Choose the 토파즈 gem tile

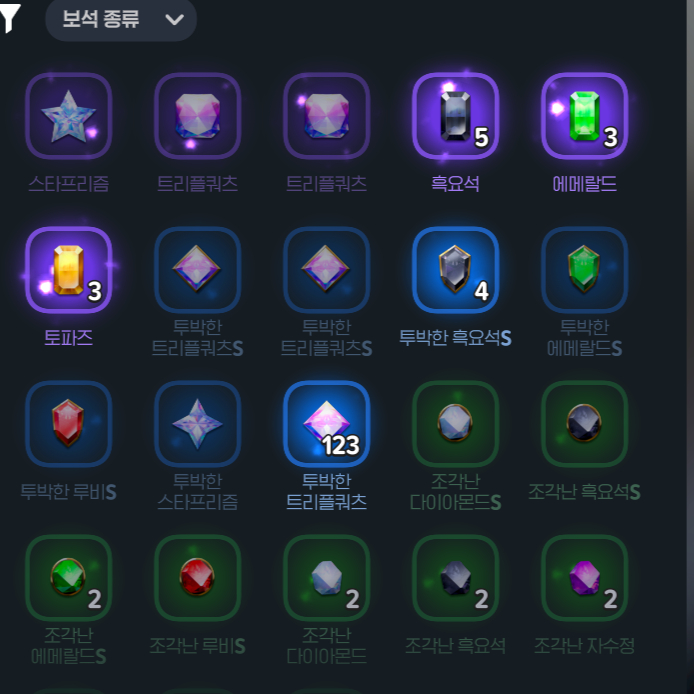(68, 270)
